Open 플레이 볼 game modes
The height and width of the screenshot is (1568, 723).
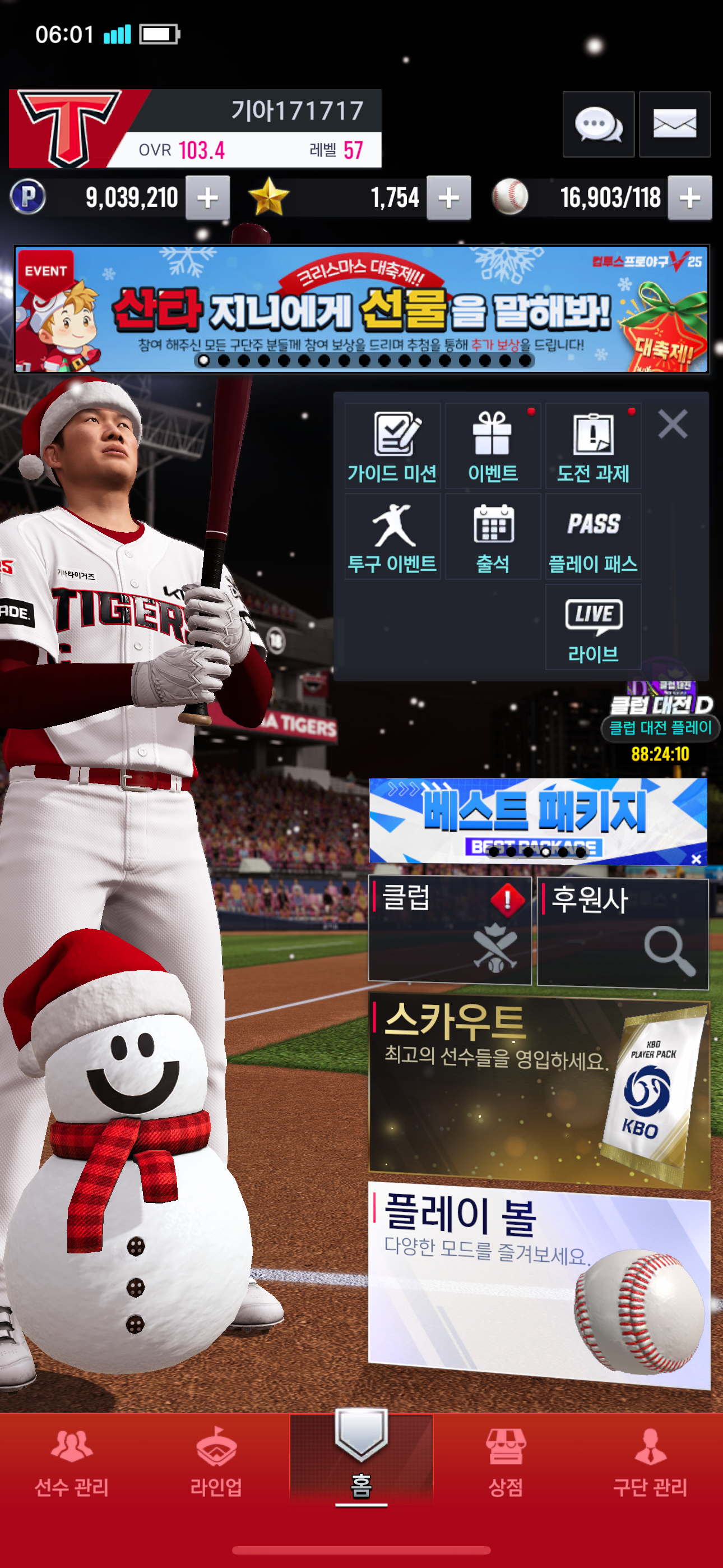coord(539,1285)
